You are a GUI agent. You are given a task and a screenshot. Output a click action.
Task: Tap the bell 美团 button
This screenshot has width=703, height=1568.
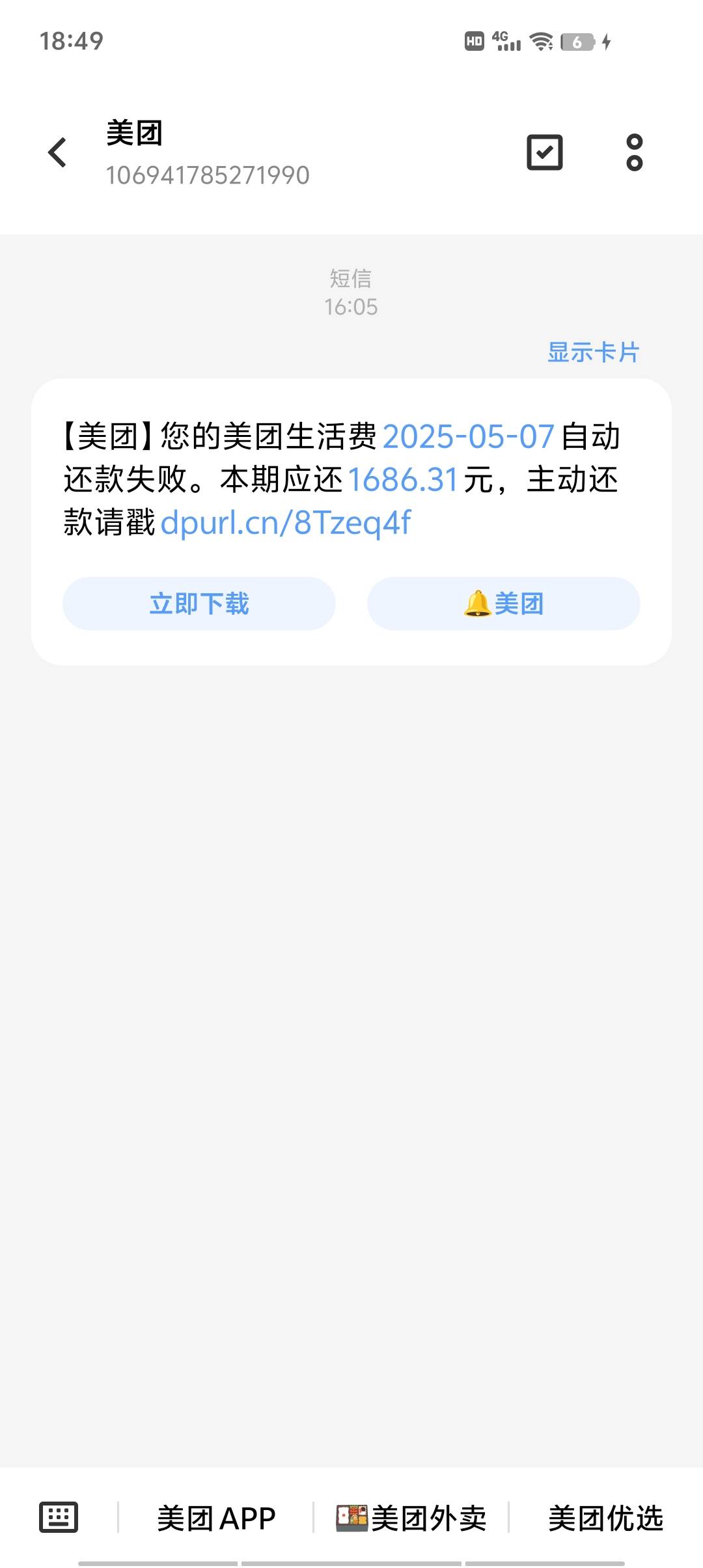click(x=504, y=604)
